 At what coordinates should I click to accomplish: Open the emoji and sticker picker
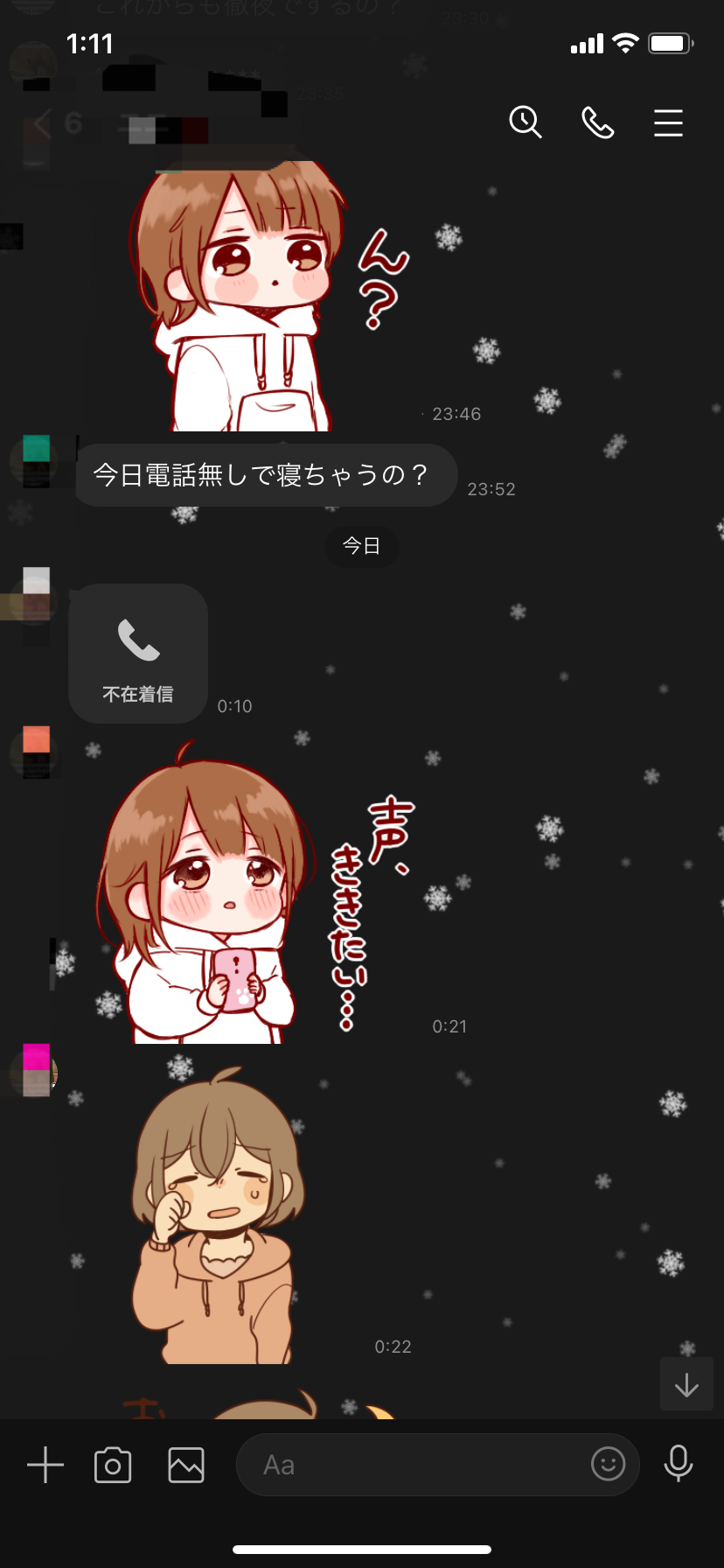[x=609, y=1464]
